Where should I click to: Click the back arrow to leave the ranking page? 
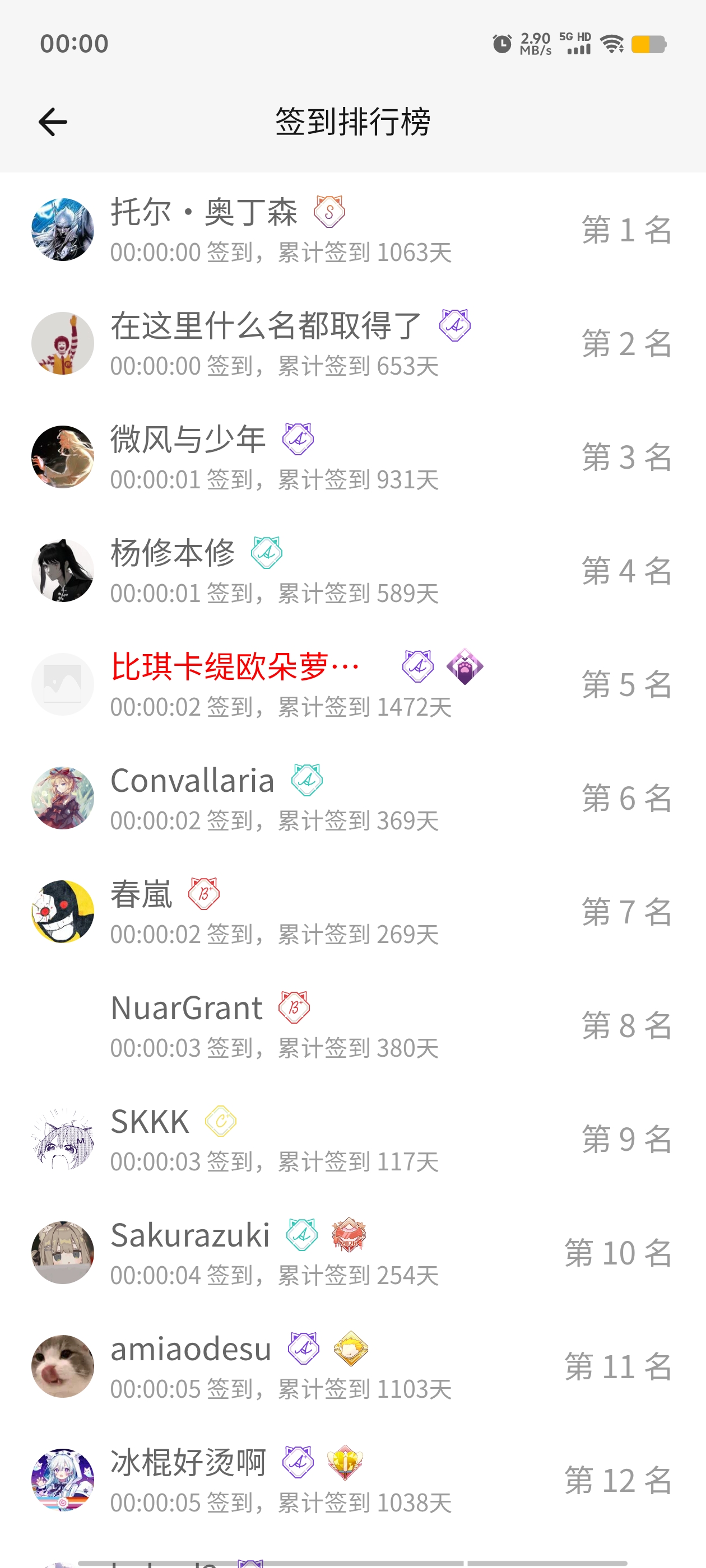pyautogui.click(x=52, y=120)
